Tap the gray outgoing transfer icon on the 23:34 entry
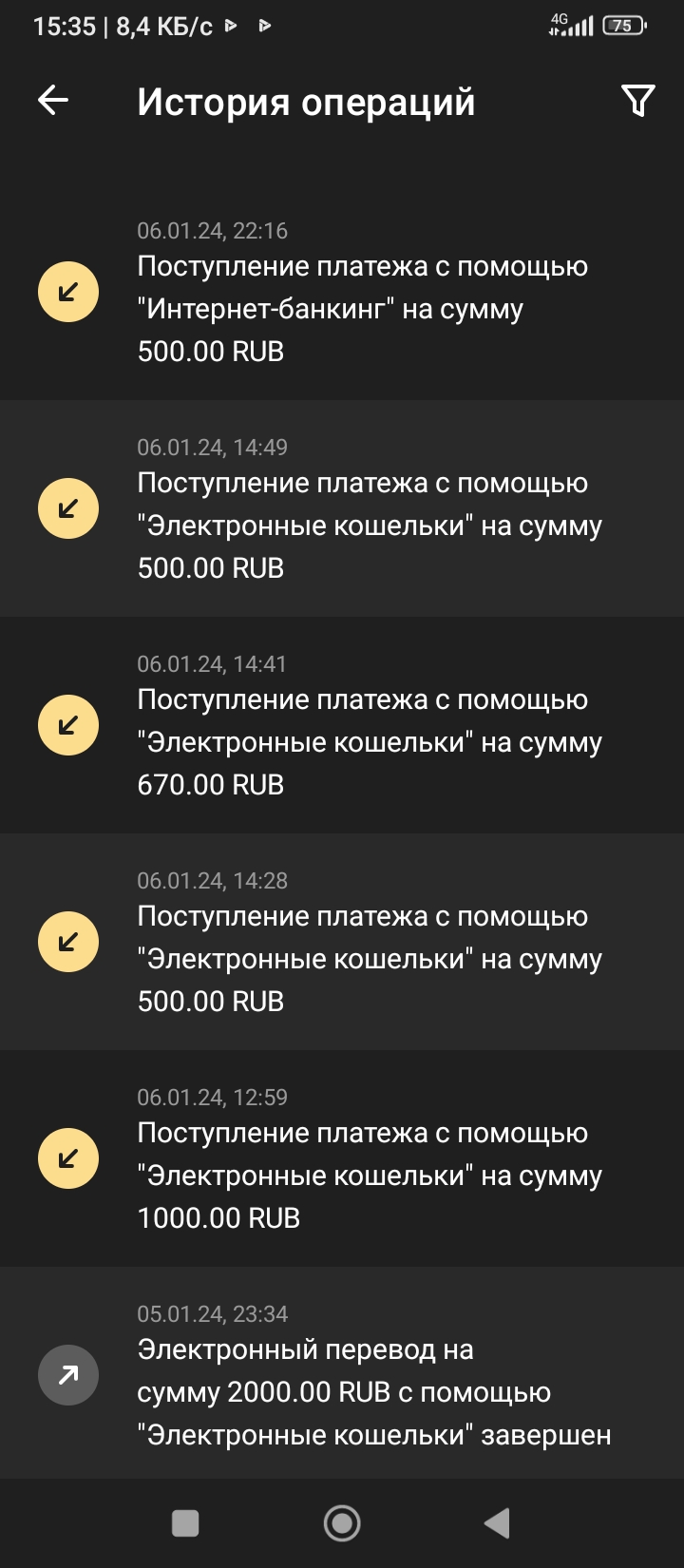This screenshot has width=684, height=1568. point(67,1374)
